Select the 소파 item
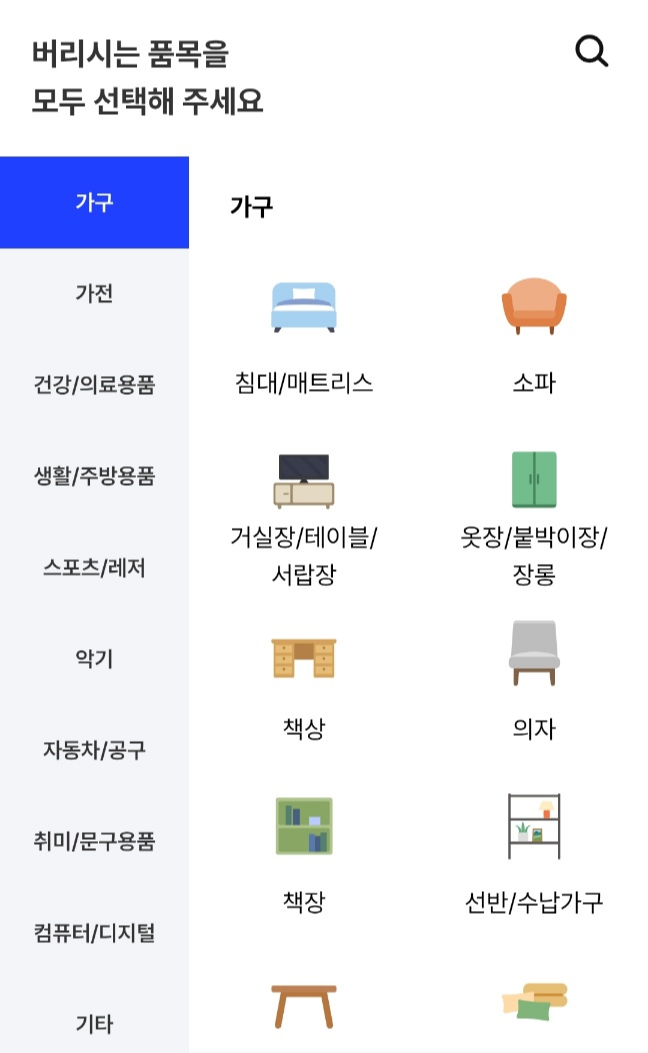The width and height of the screenshot is (648, 1053). coord(534,337)
